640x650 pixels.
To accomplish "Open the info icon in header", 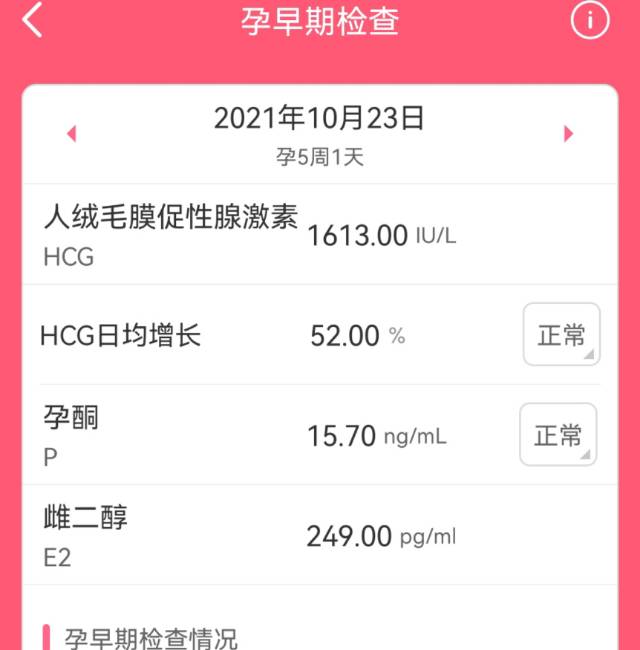I will click(x=590, y=20).
